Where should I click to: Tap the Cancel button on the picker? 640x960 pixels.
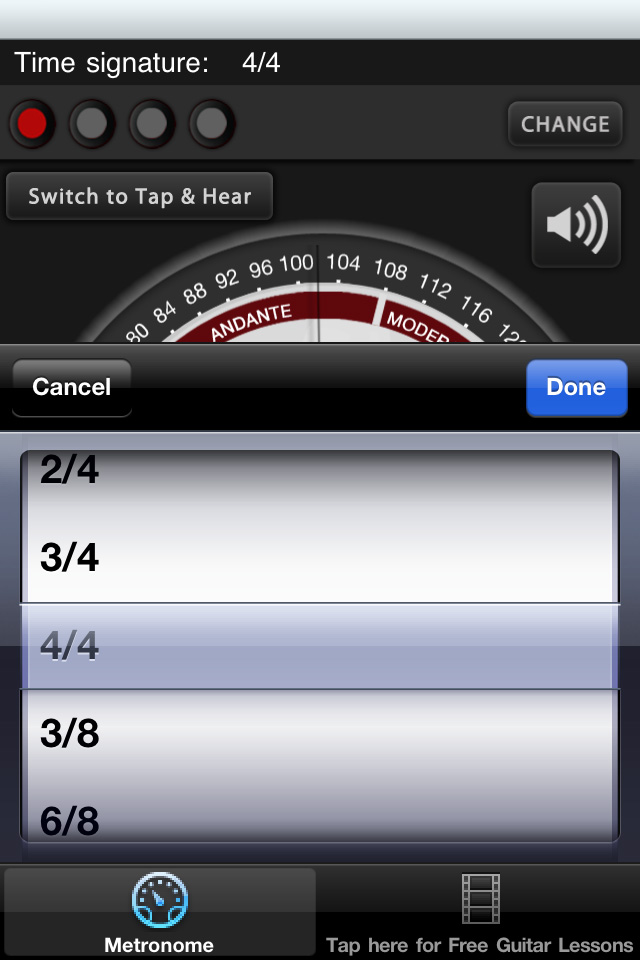pyautogui.click(x=71, y=387)
